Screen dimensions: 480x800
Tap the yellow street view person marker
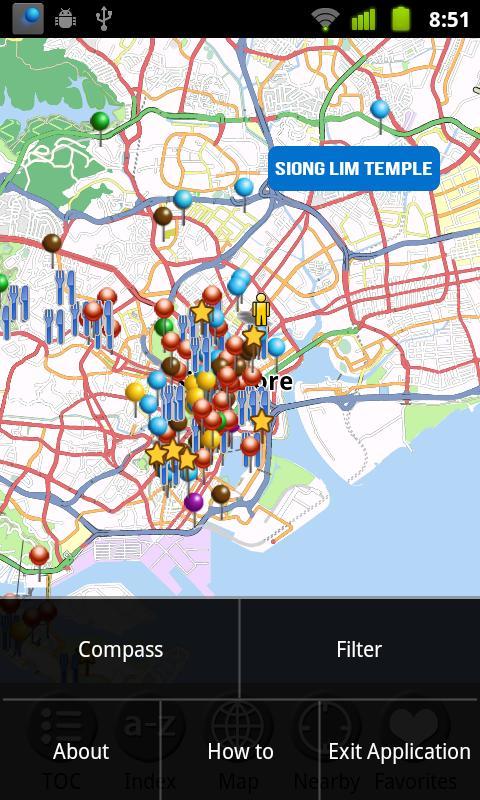(261, 309)
